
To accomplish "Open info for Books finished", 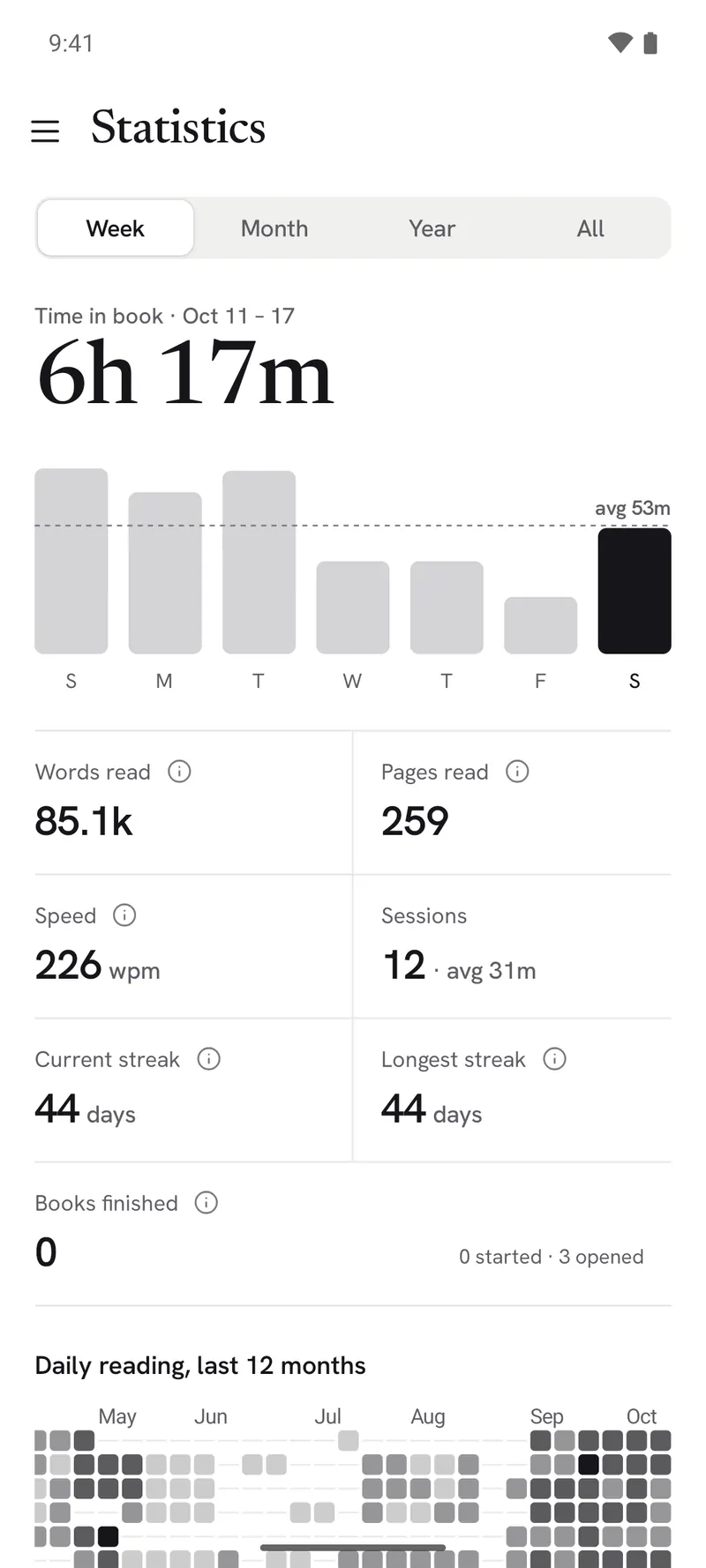I will point(207,1203).
